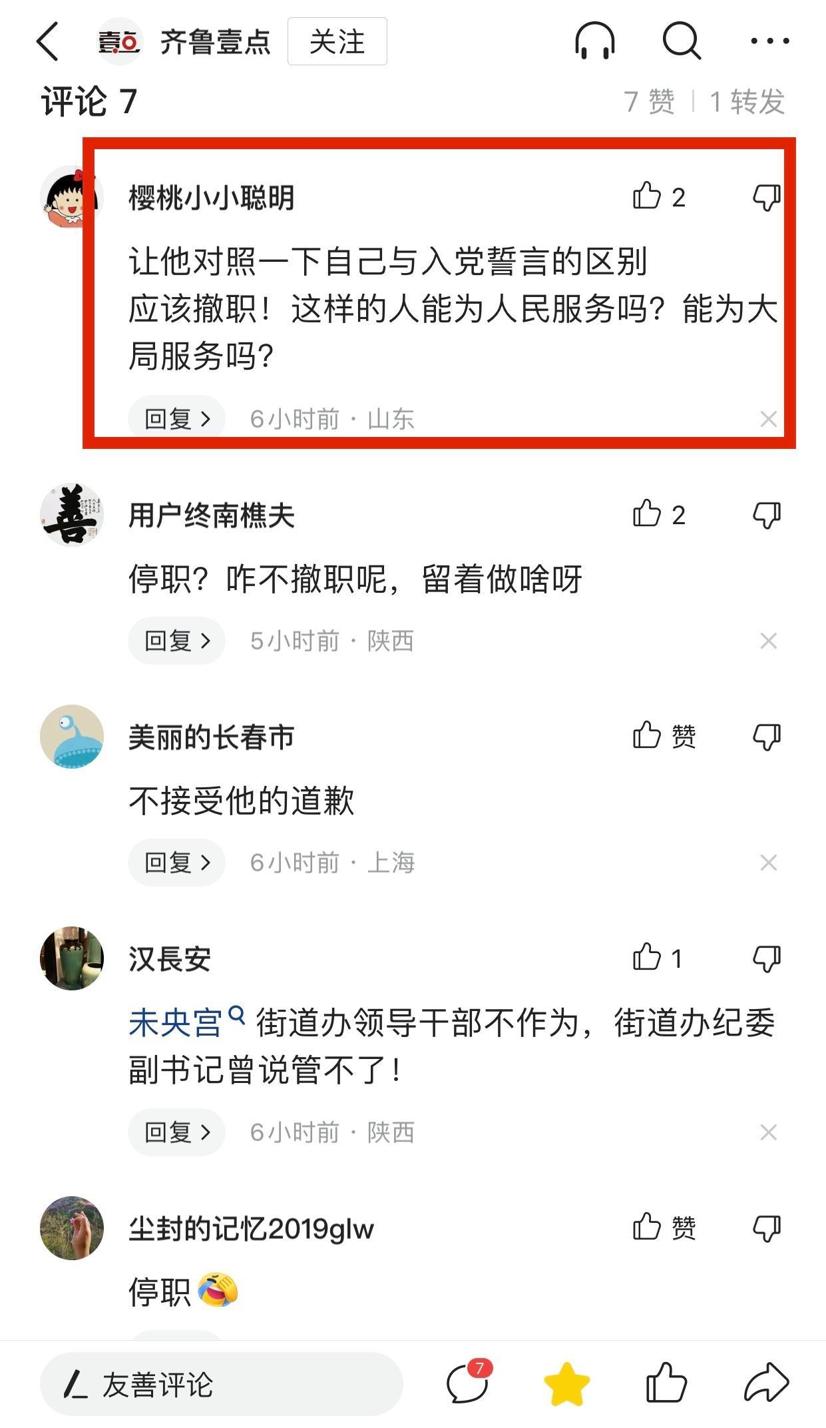Image resolution: width=826 pixels, height=1428 pixels.
Task: Share the article via arrow icon
Action: click(767, 1384)
